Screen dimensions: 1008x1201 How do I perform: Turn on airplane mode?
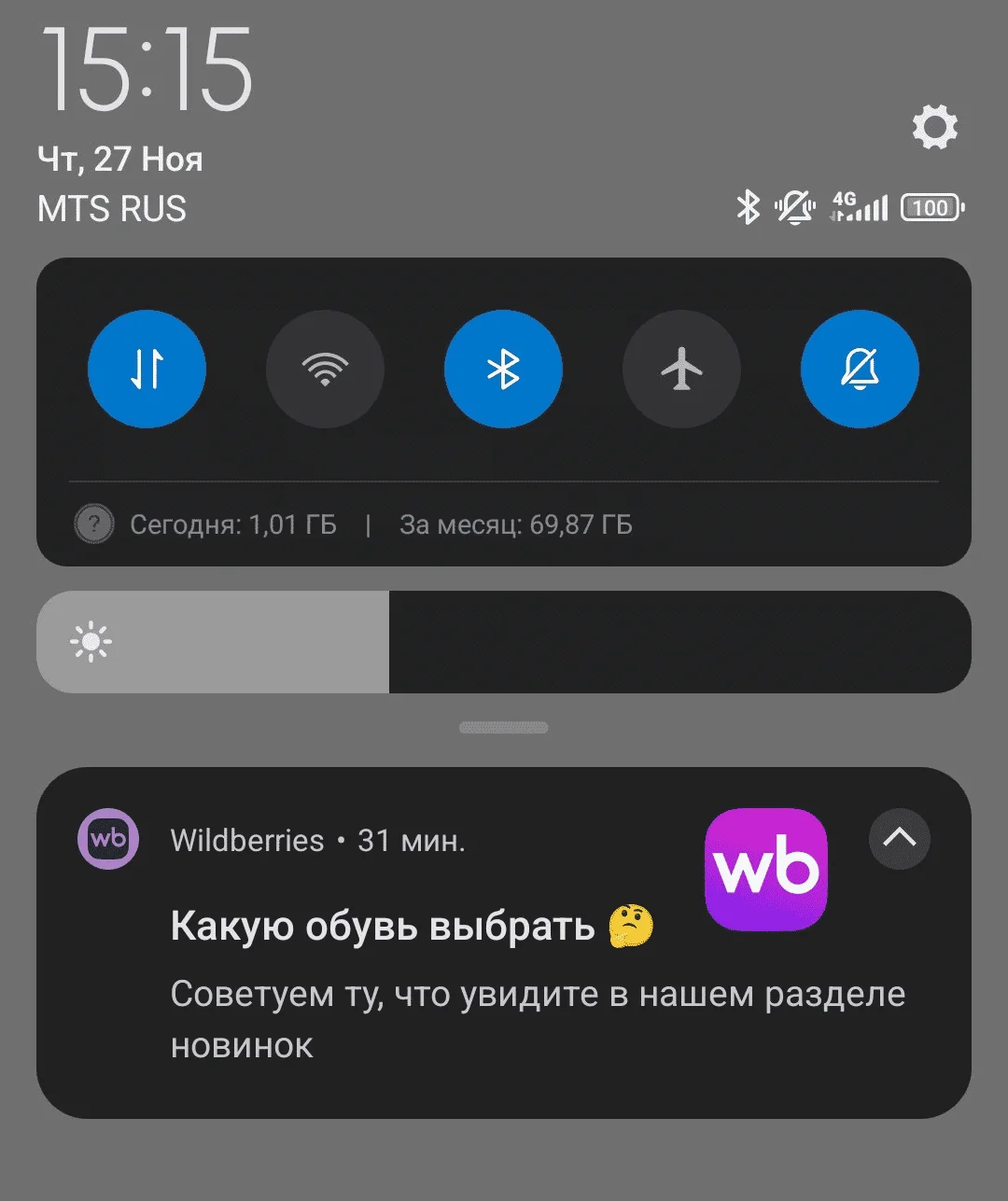click(681, 370)
